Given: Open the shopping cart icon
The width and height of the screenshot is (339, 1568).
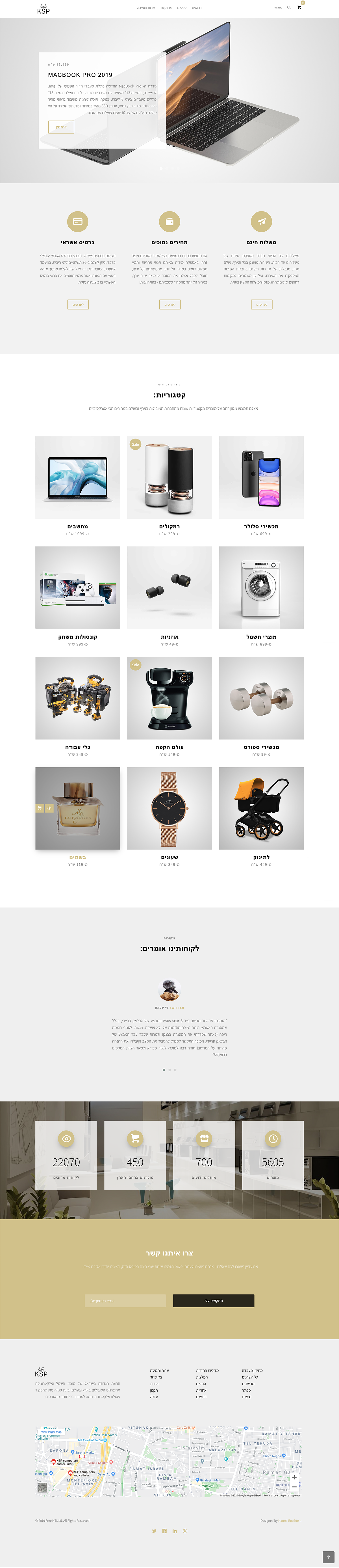Looking at the screenshot, I should (x=299, y=7).
